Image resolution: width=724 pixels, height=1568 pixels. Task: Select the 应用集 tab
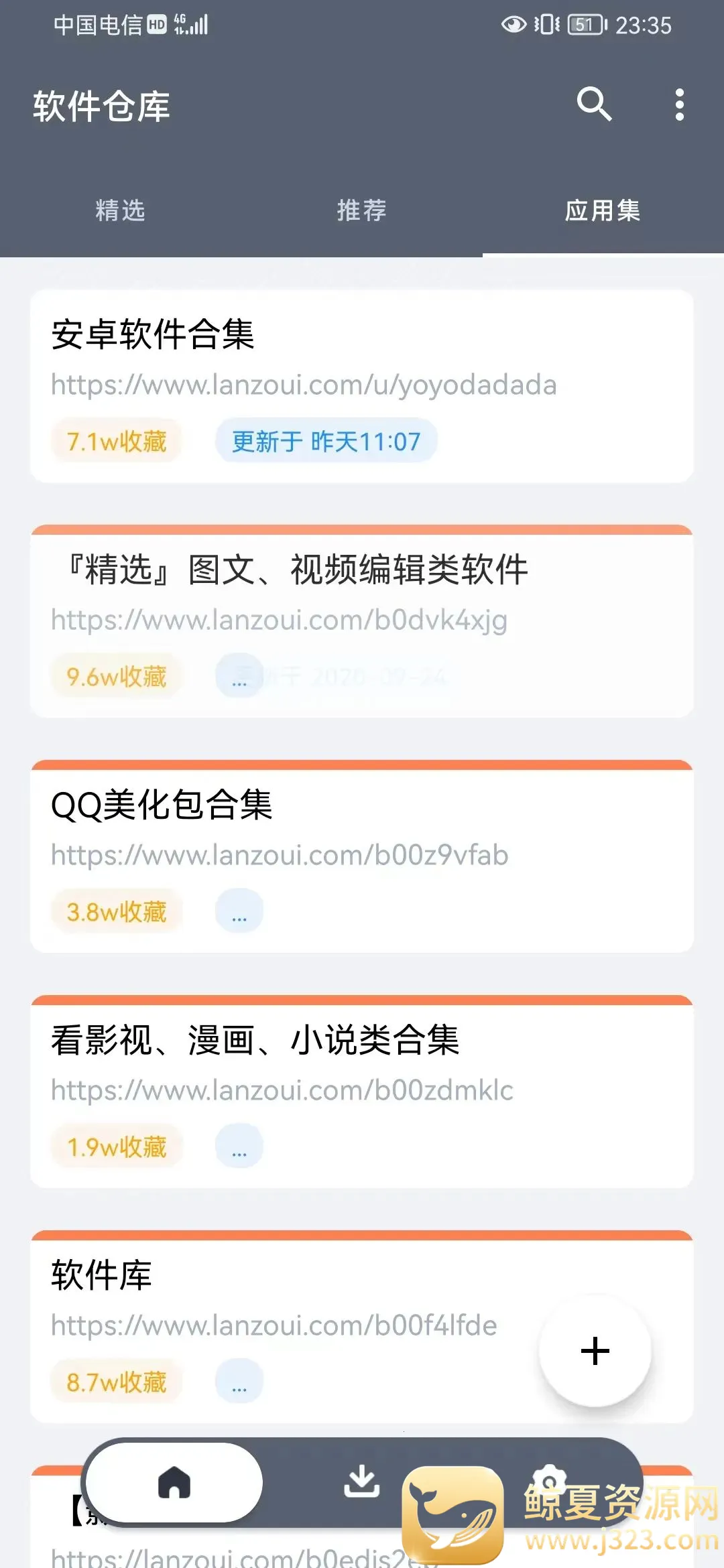tap(603, 210)
